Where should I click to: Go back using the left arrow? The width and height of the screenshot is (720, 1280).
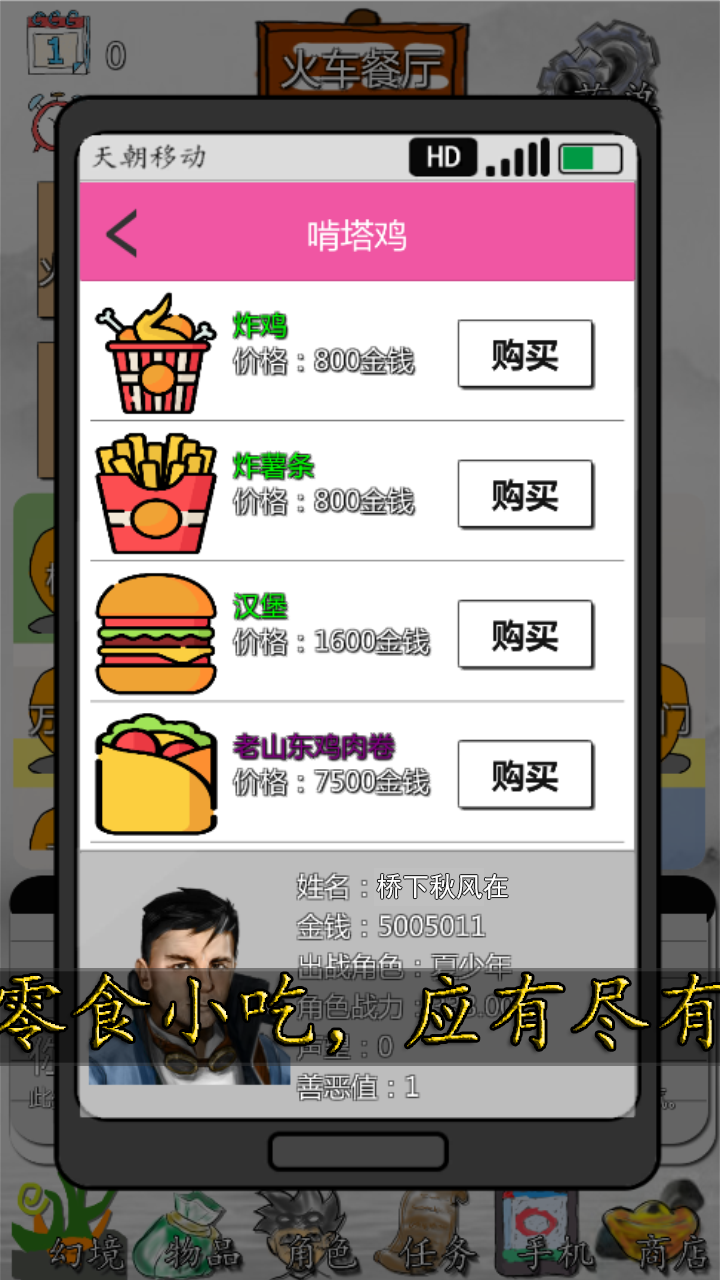point(120,230)
